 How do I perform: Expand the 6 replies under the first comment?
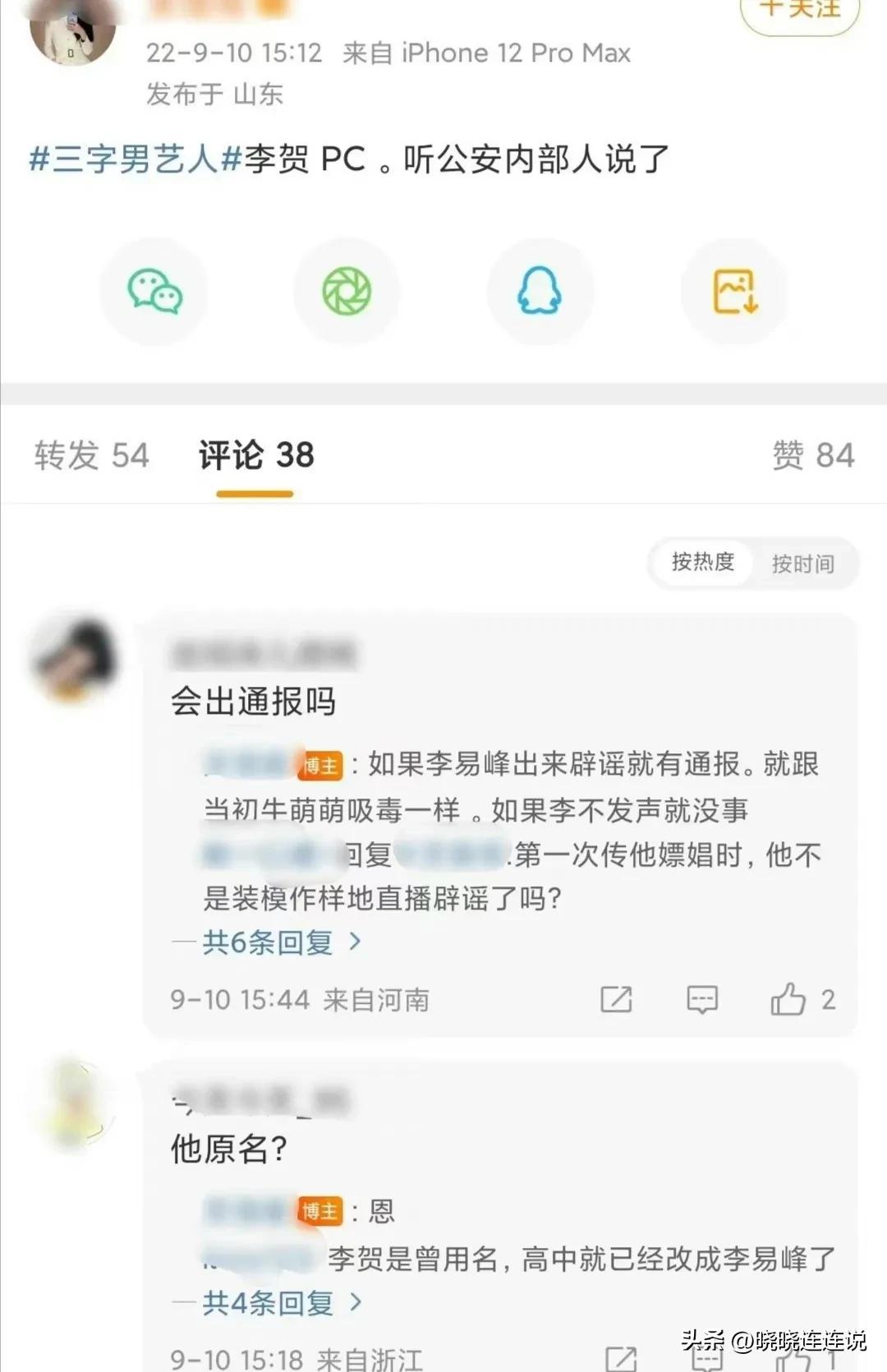(271, 943)
